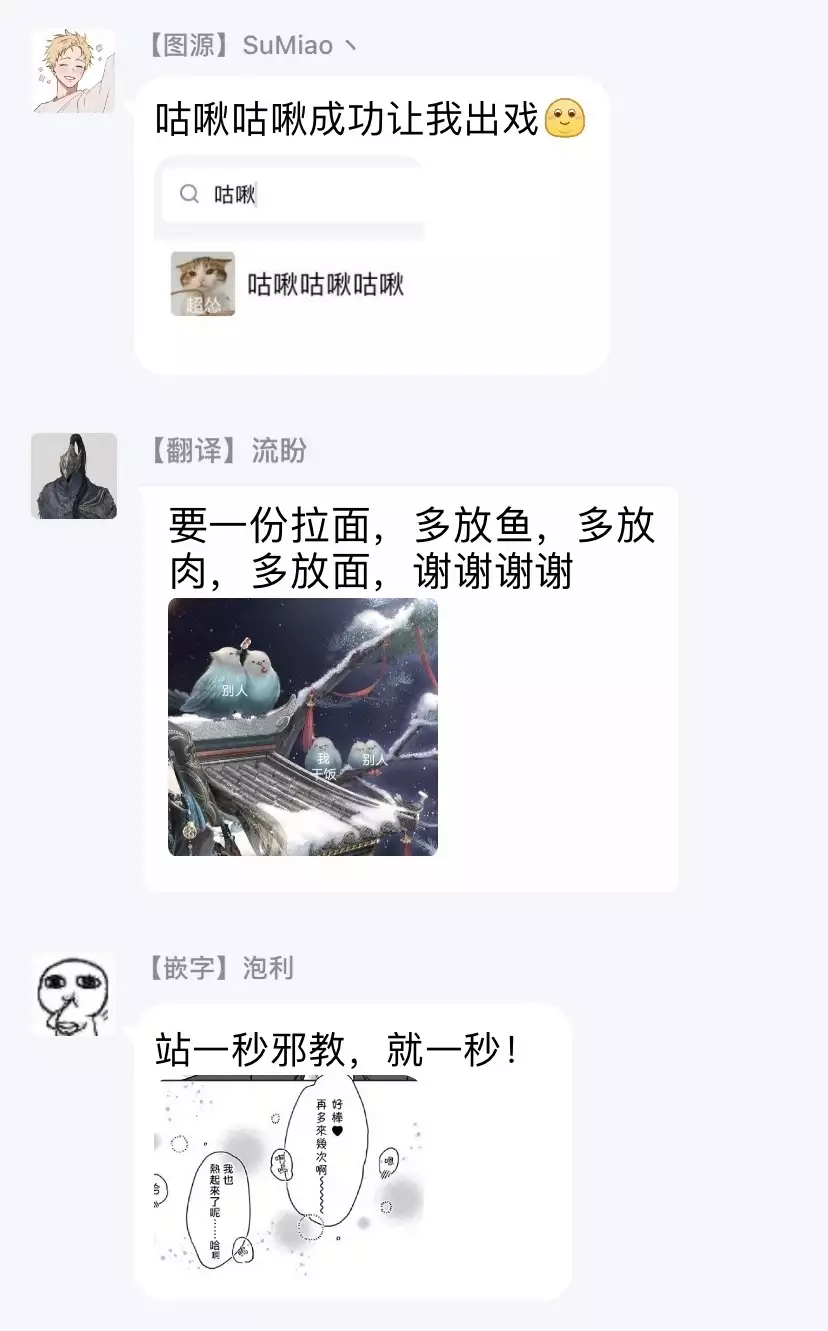Image resolution: width=828 pixels, height=1331 pixels.
Task: Open the birds on snowy roof image
Action: [x=303, y=727]
